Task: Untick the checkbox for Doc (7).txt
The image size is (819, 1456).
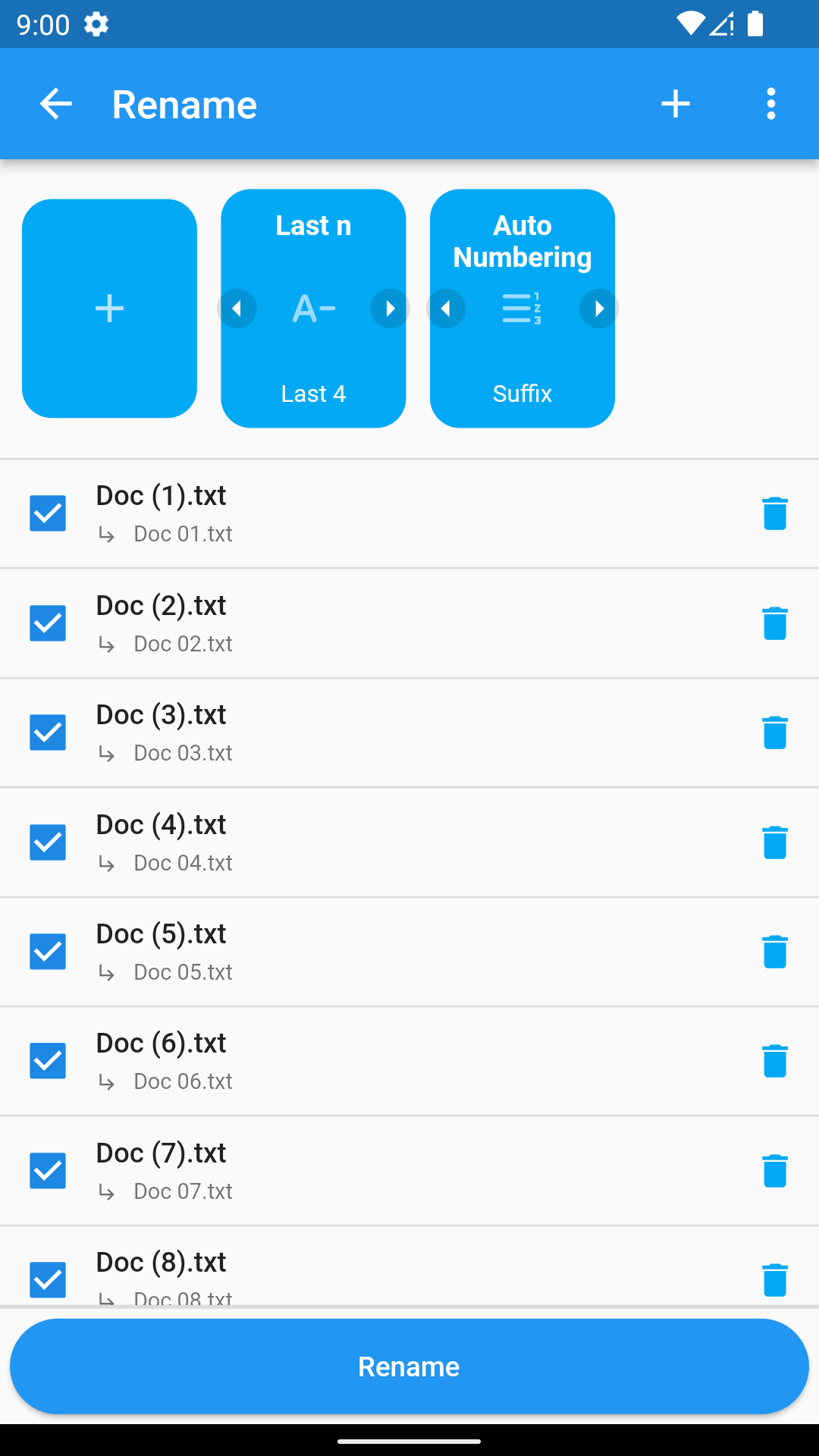Action: click(x=48, y=1170)
